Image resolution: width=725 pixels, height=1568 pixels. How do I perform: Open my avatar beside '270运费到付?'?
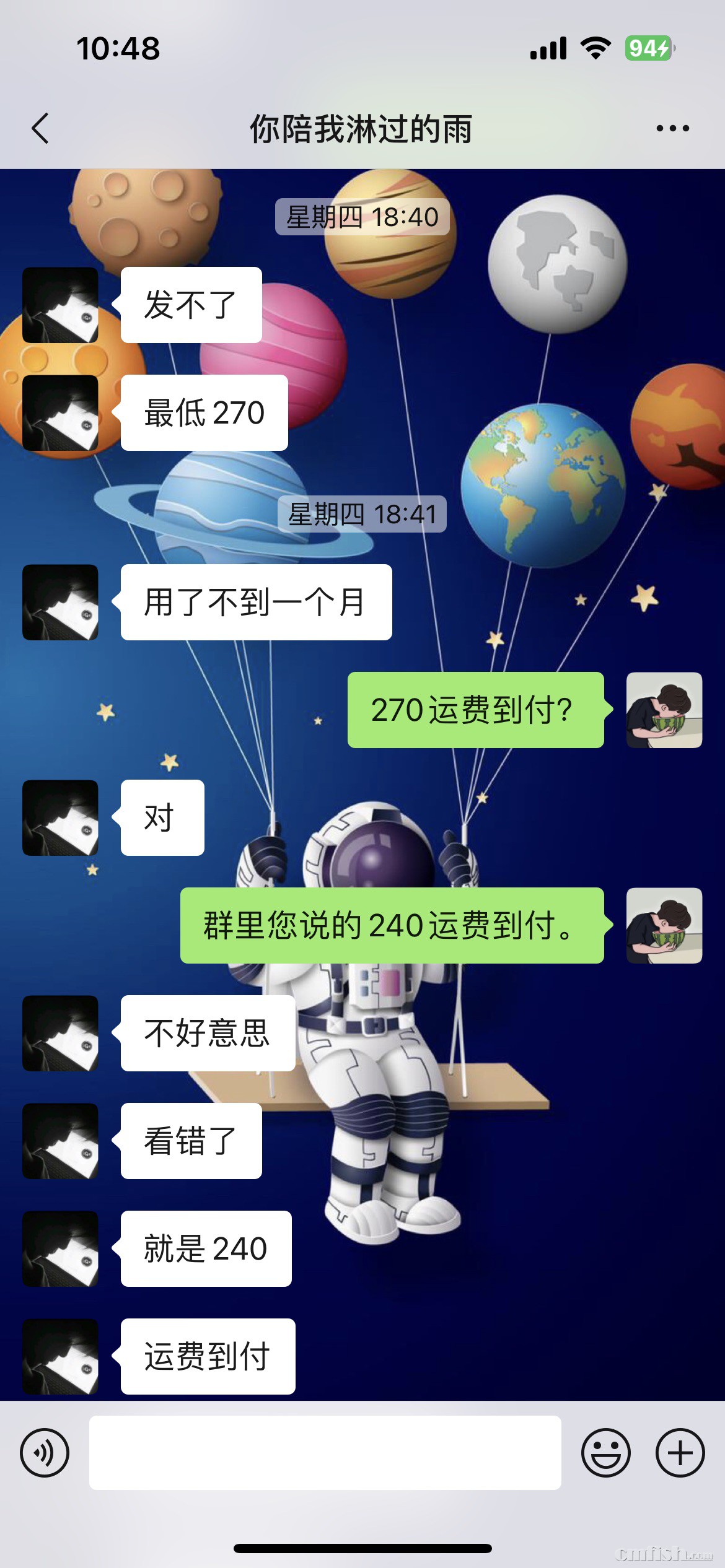664,710
